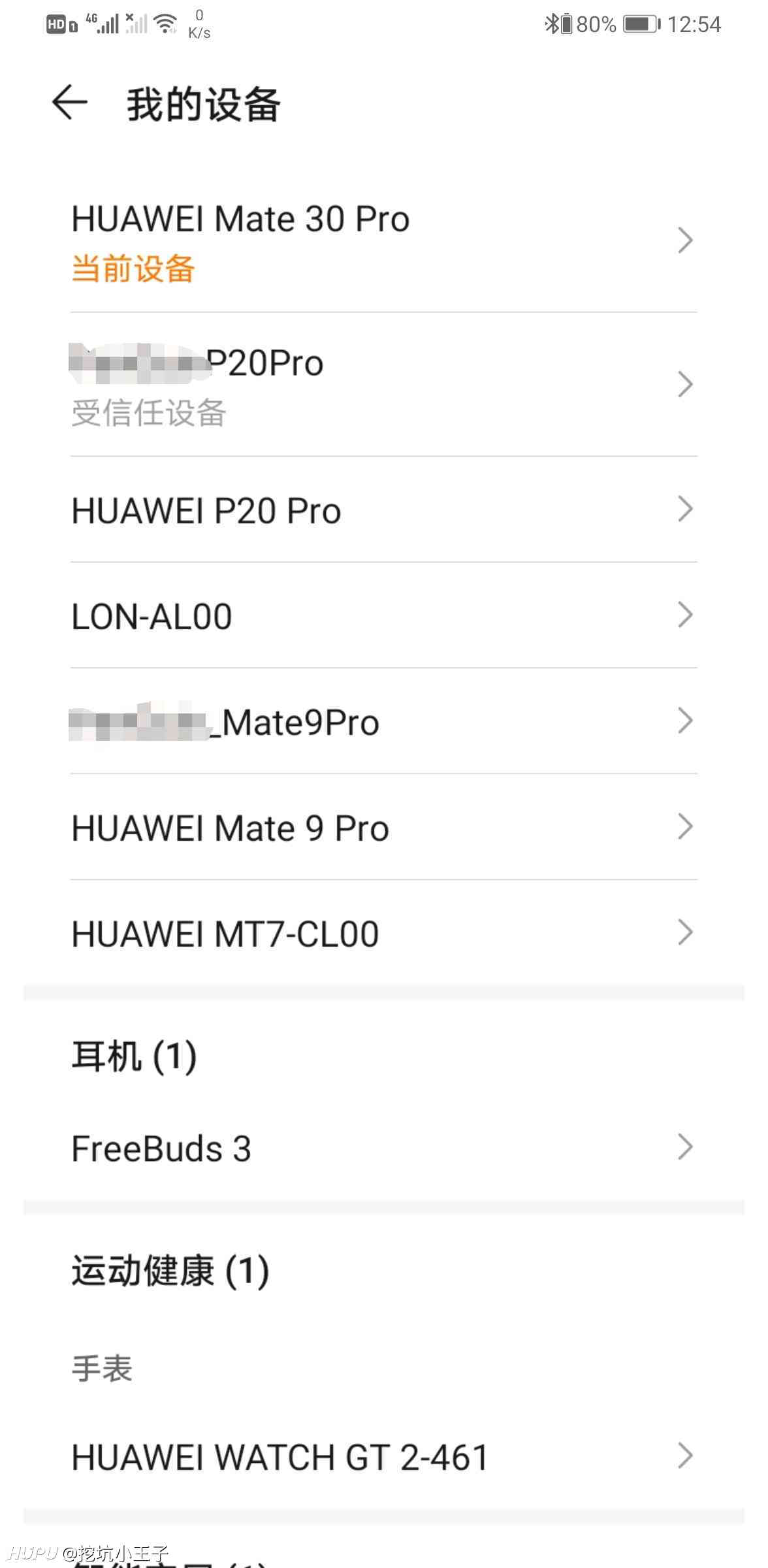Go back from 我的设备 page
Viewport: 768px width, 1568px height.
pos(70,103)
